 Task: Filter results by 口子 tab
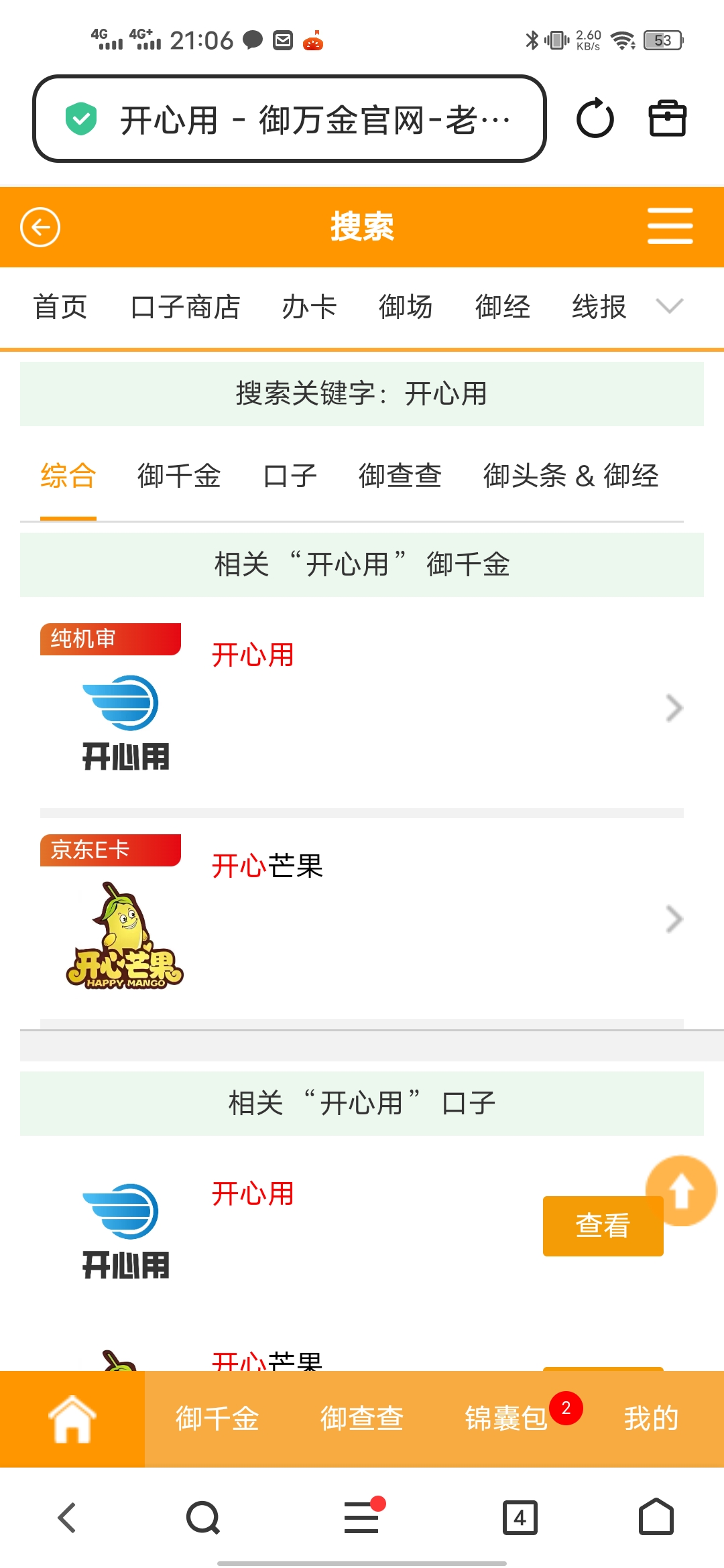[x=290, y=476]
